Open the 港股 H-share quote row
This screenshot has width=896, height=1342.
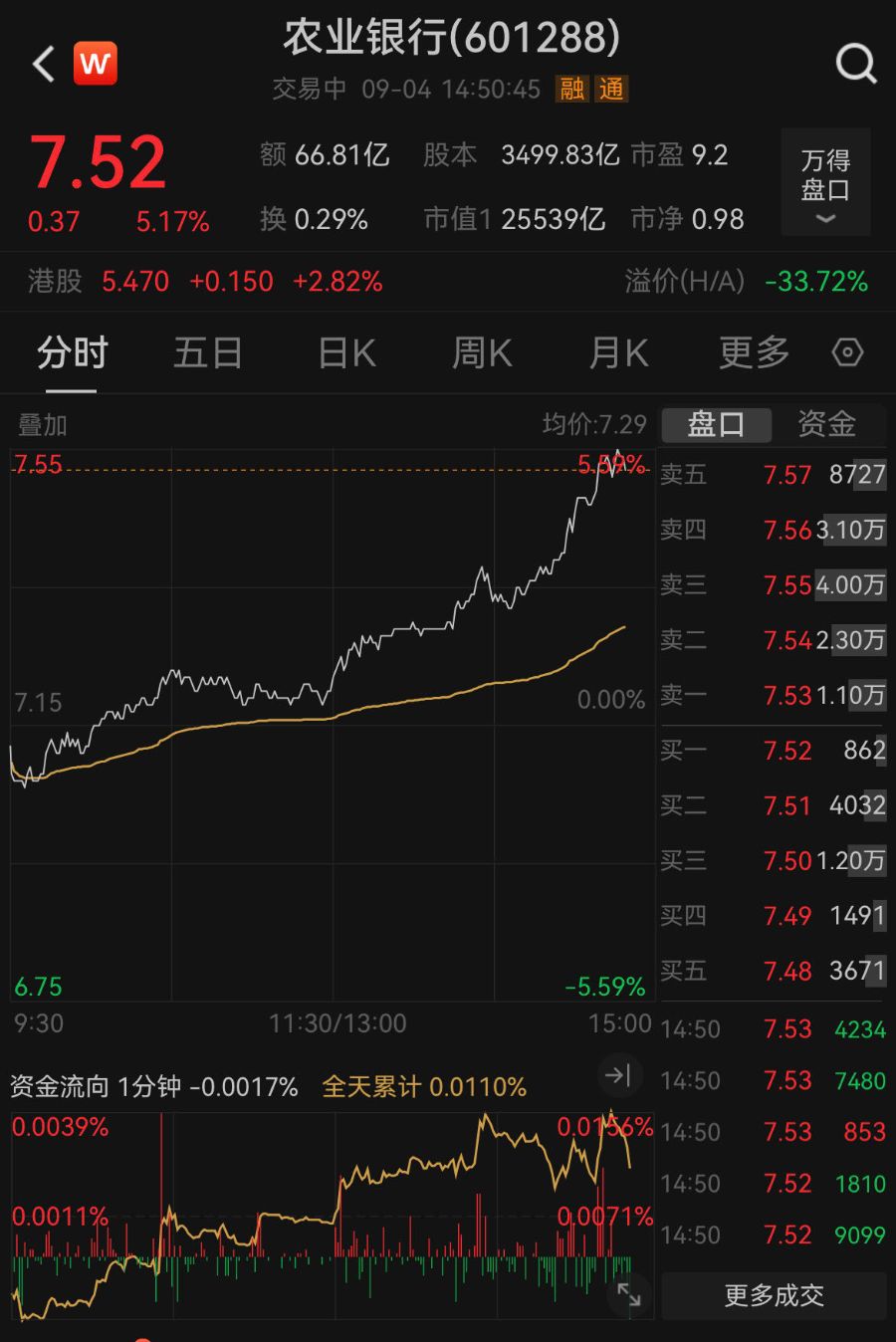tap(448, 282)
